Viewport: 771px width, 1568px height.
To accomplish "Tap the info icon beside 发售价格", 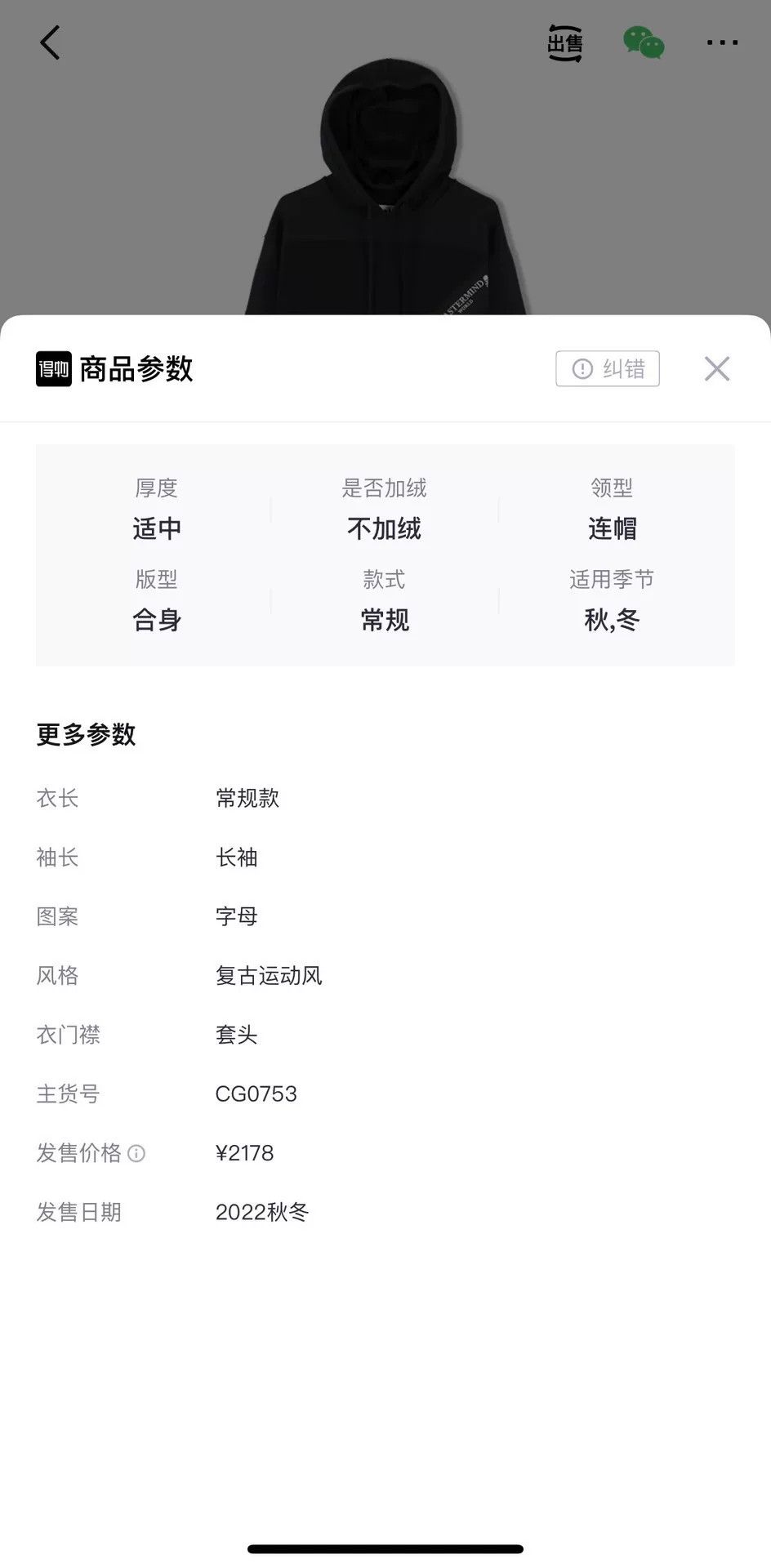I will pos(137,1153).
